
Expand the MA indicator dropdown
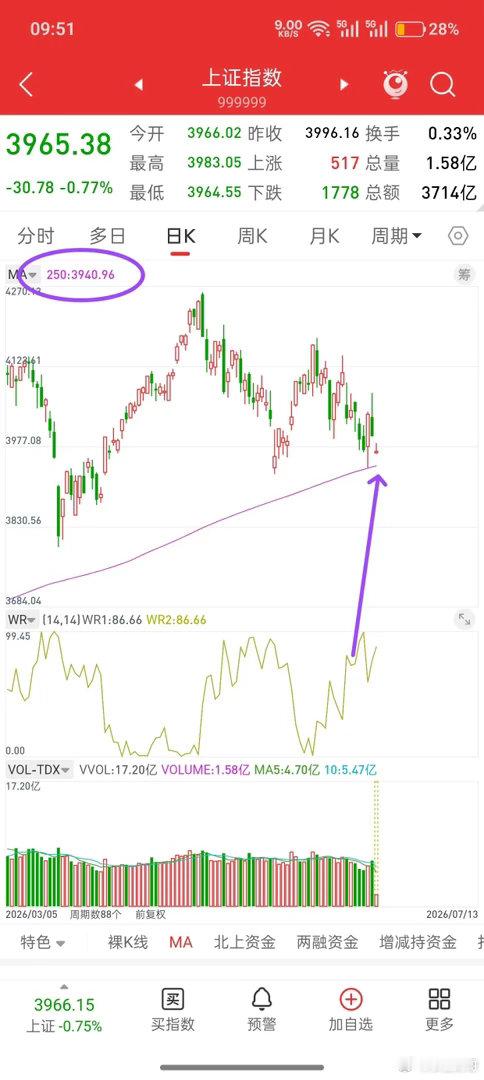tap(23, 274)
